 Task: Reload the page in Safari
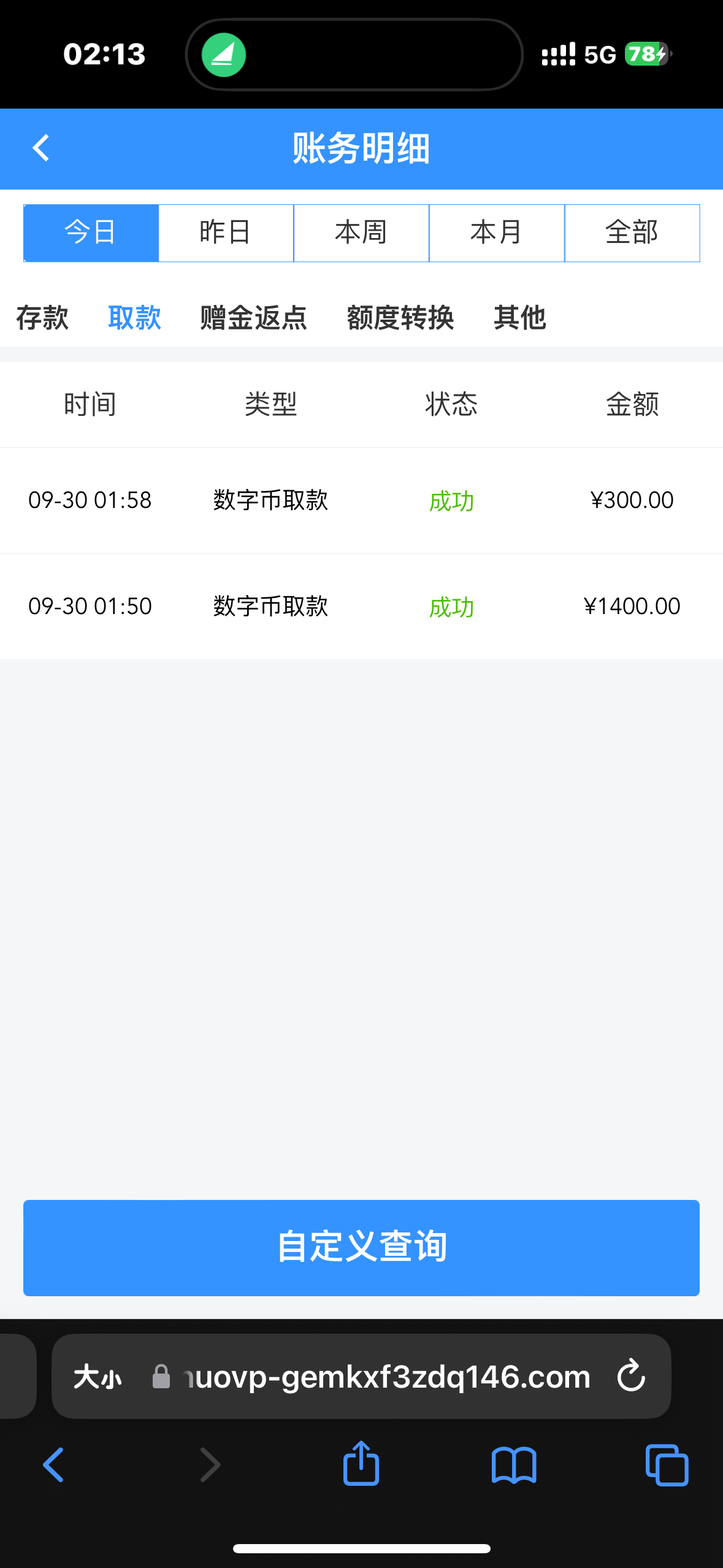click(631, 1376)
